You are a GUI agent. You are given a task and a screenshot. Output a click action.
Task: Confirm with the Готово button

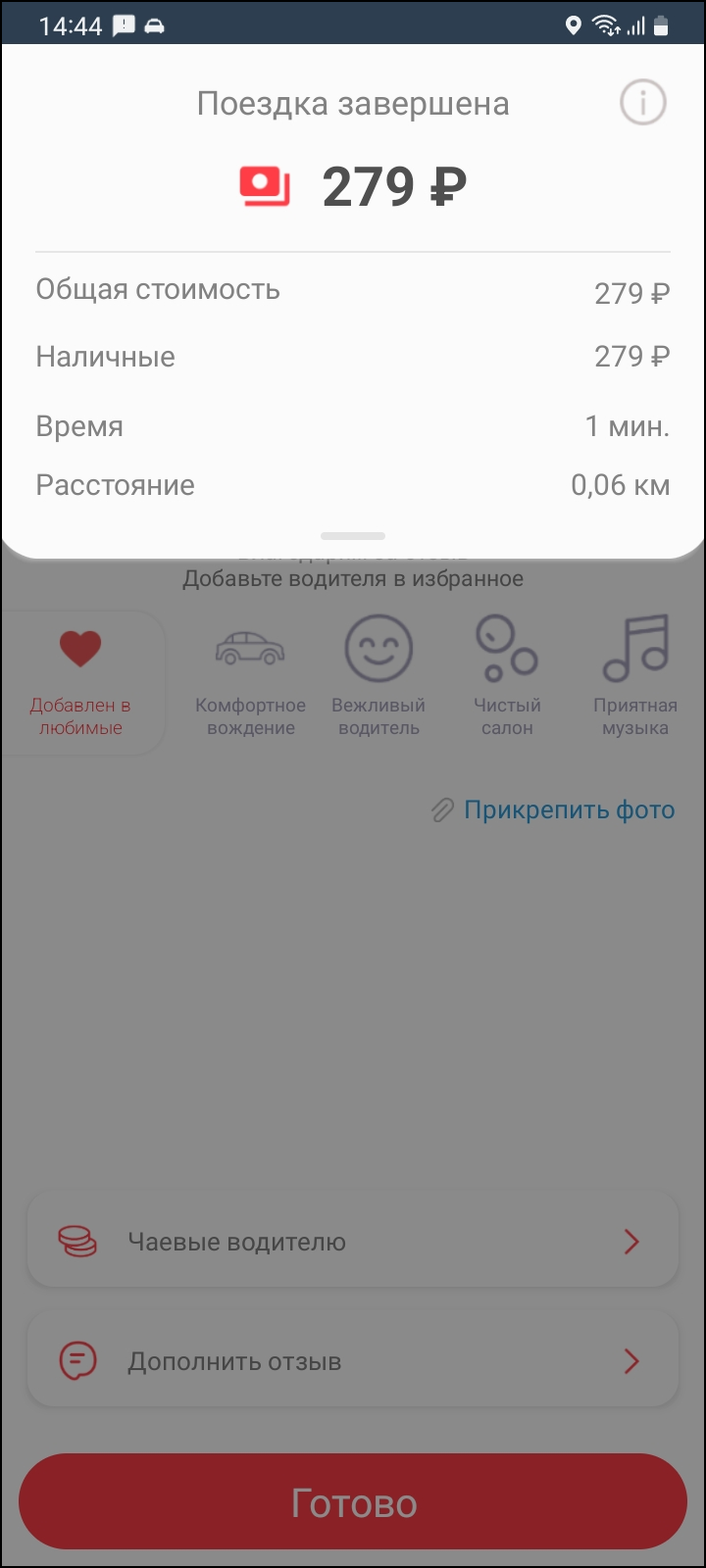tap(353, 1502)
